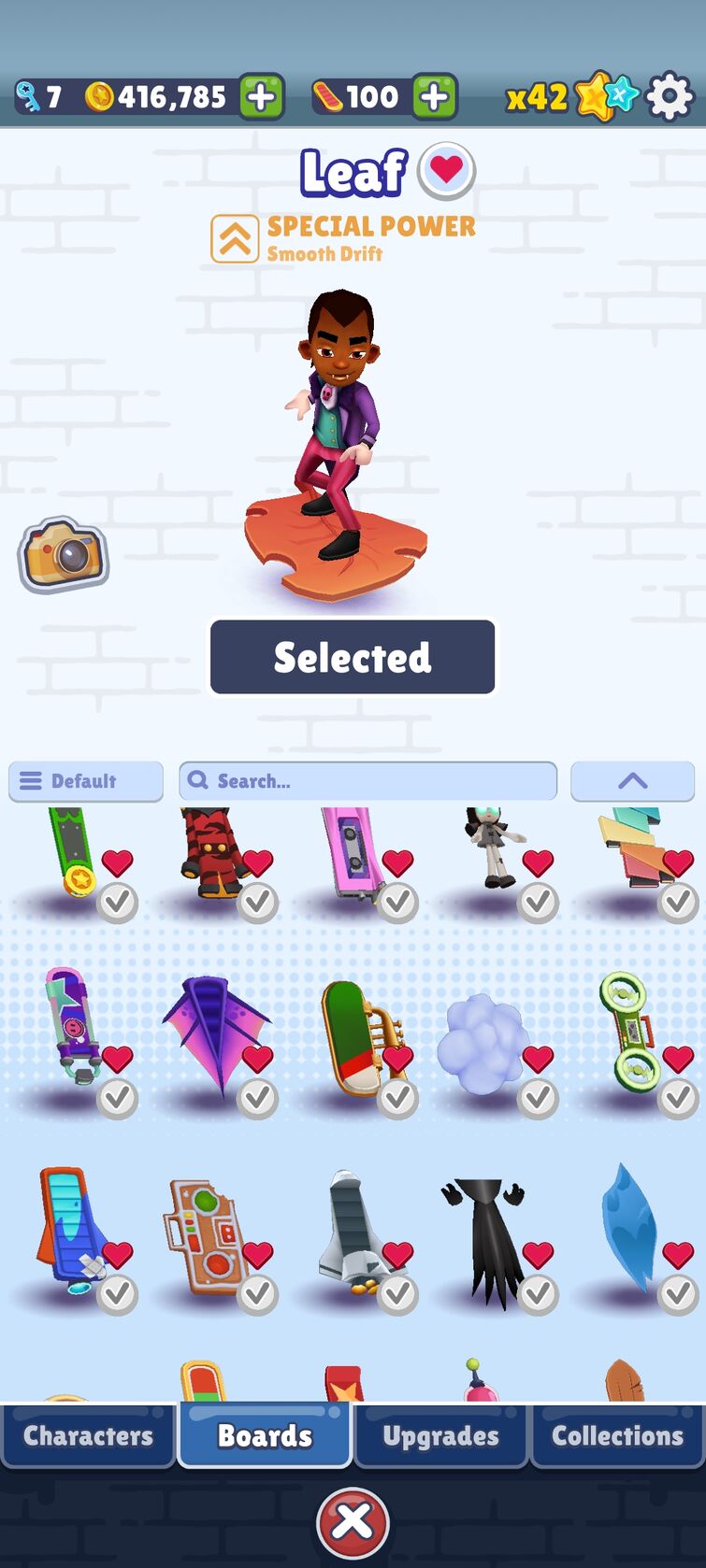Open the Default sort dropdown
This screenshot has width=706, height=1568.
(86, 781)
